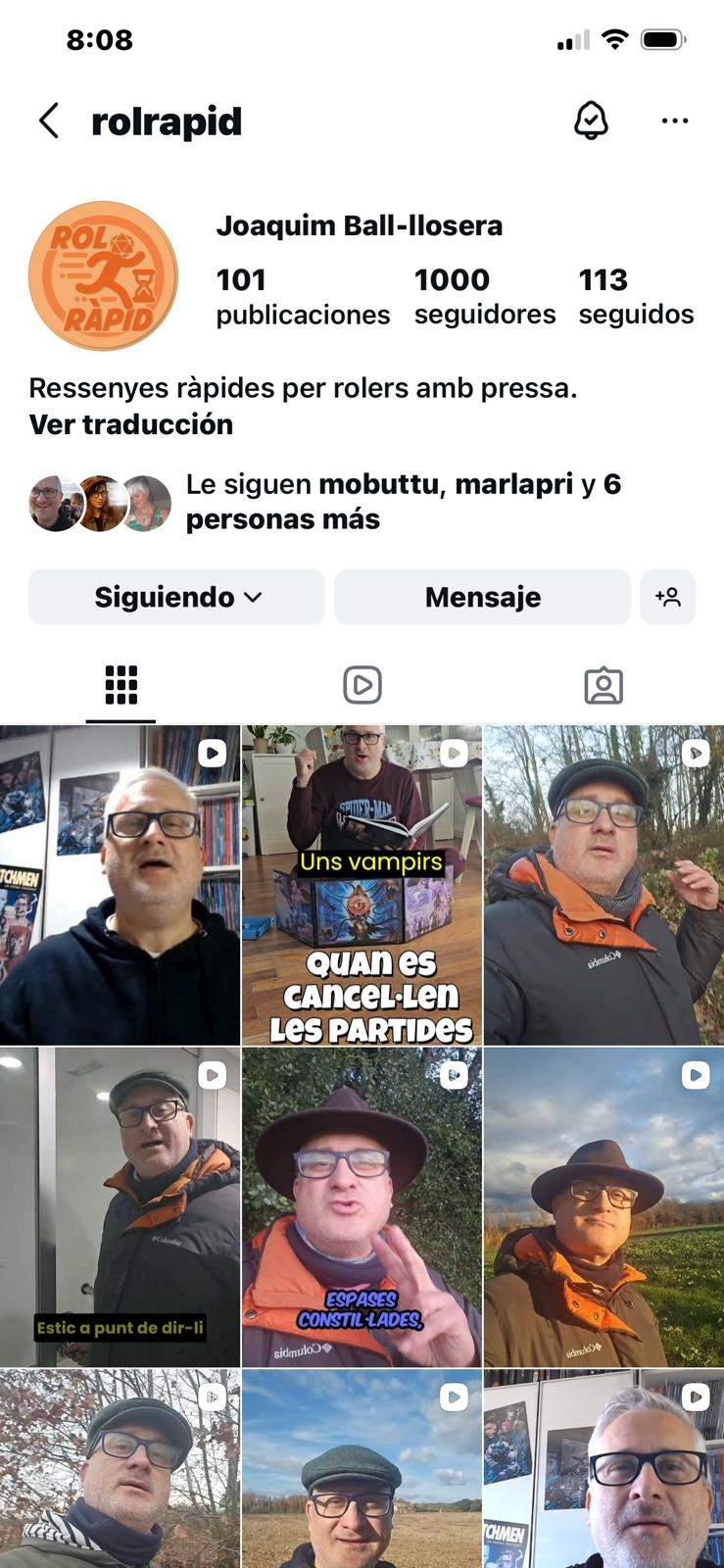
Task: Open the three-dot overflow menu
Action: [674, 122]
